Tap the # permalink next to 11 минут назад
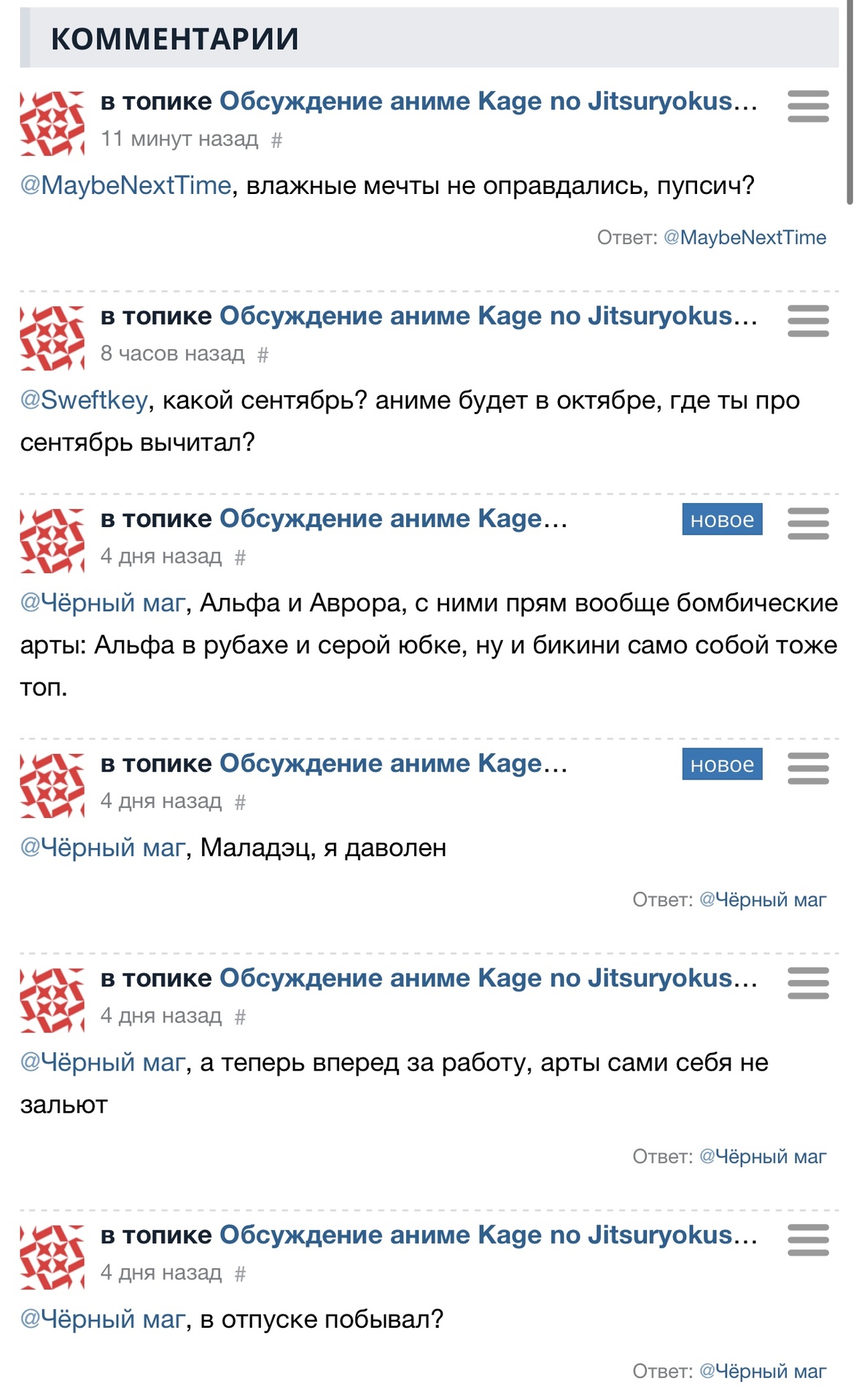The height and width of the screenshot is (1400, 859). click(x=276, y=140)
